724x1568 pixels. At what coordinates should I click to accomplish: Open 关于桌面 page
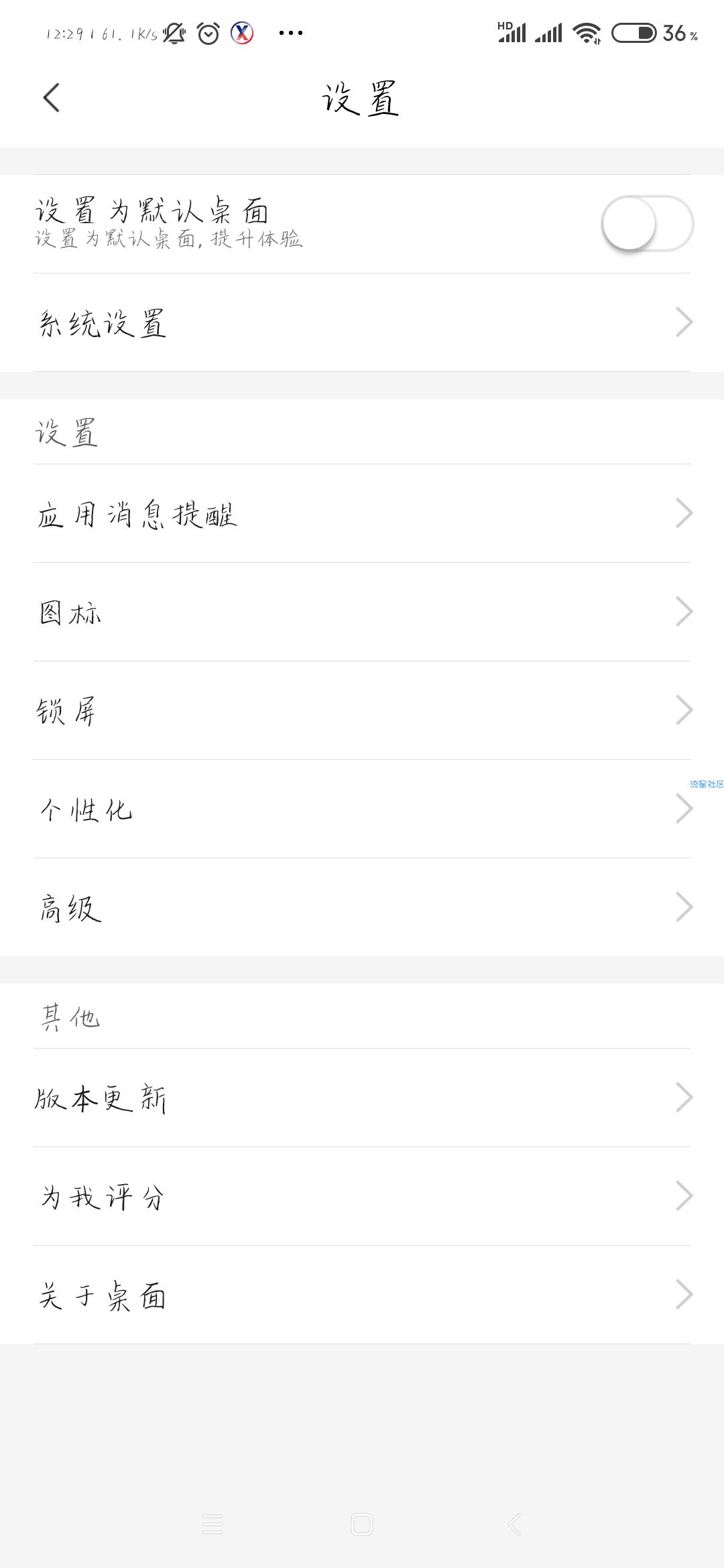click(362, 1295)
